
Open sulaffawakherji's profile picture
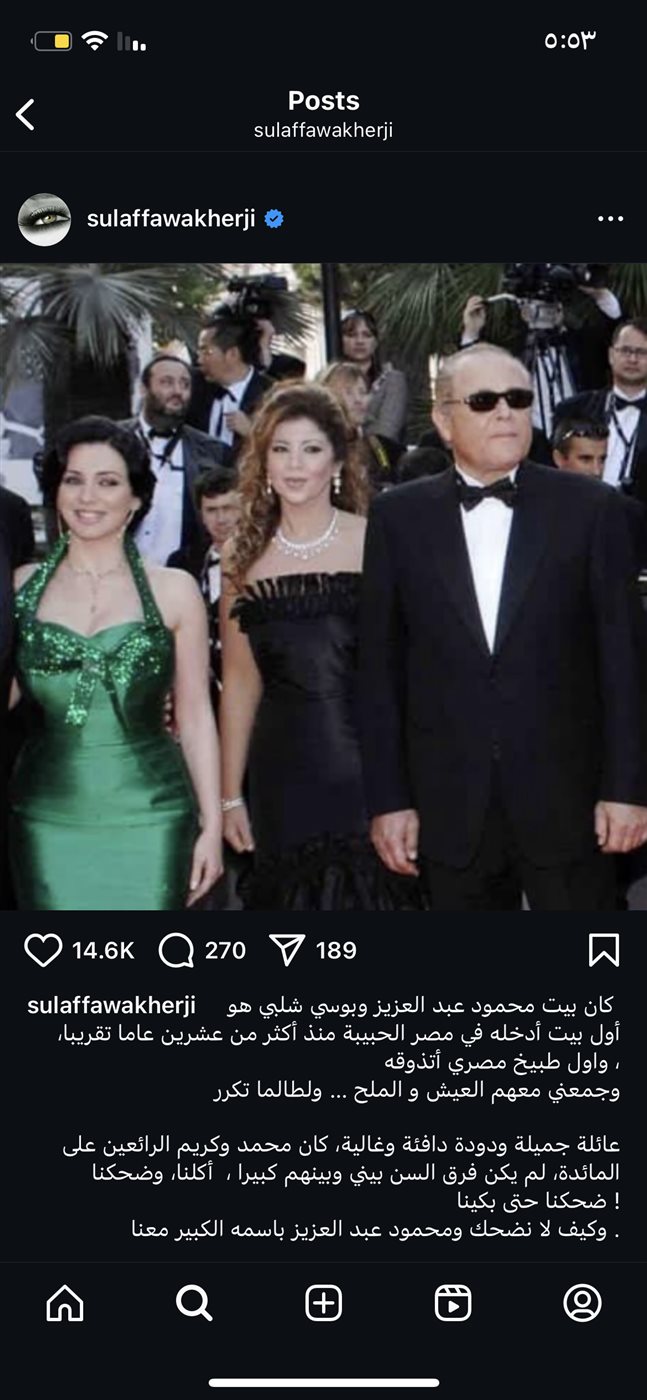point(44,219)
